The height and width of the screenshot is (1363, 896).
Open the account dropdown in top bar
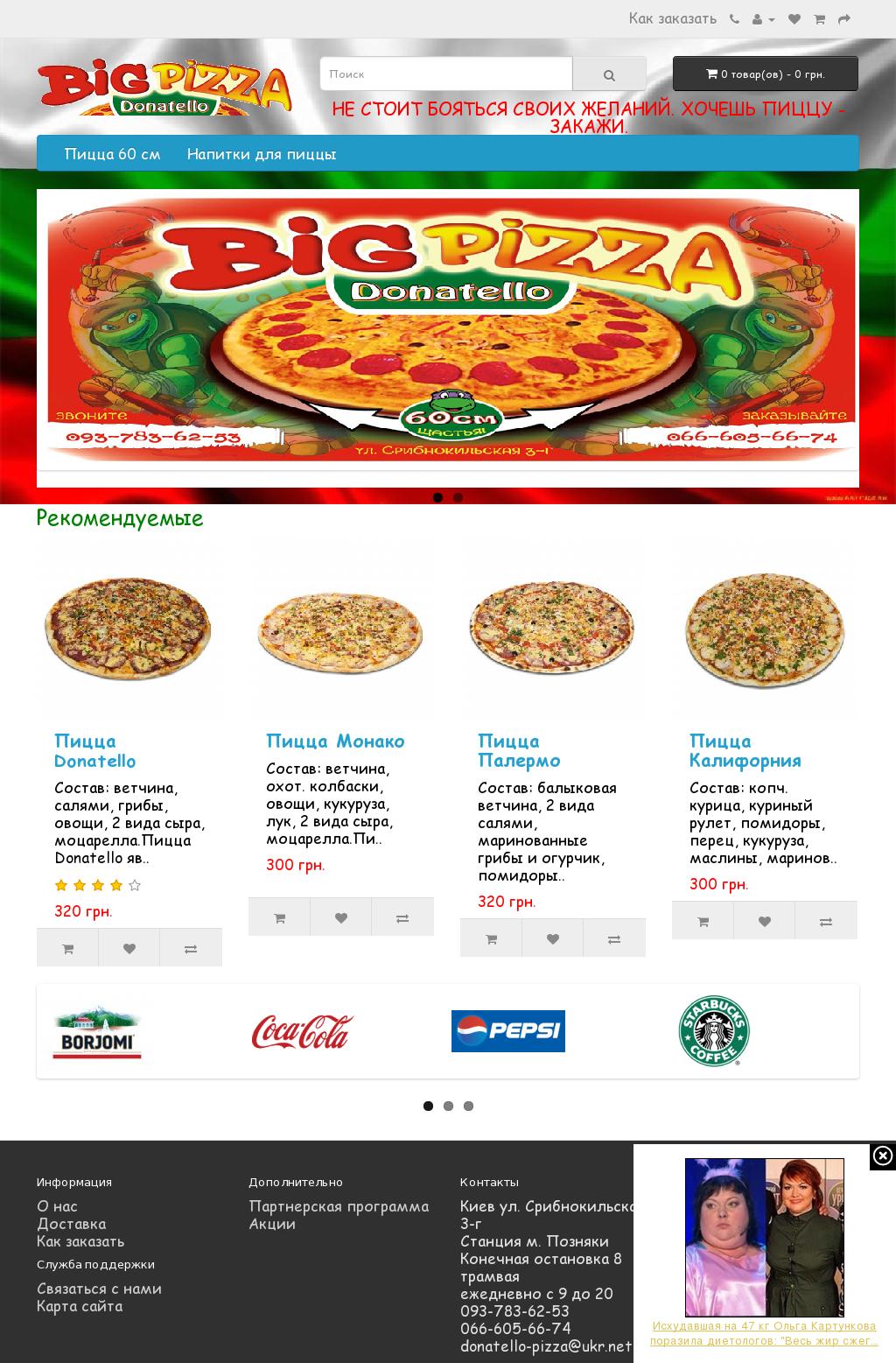click(x=763, y=19)
